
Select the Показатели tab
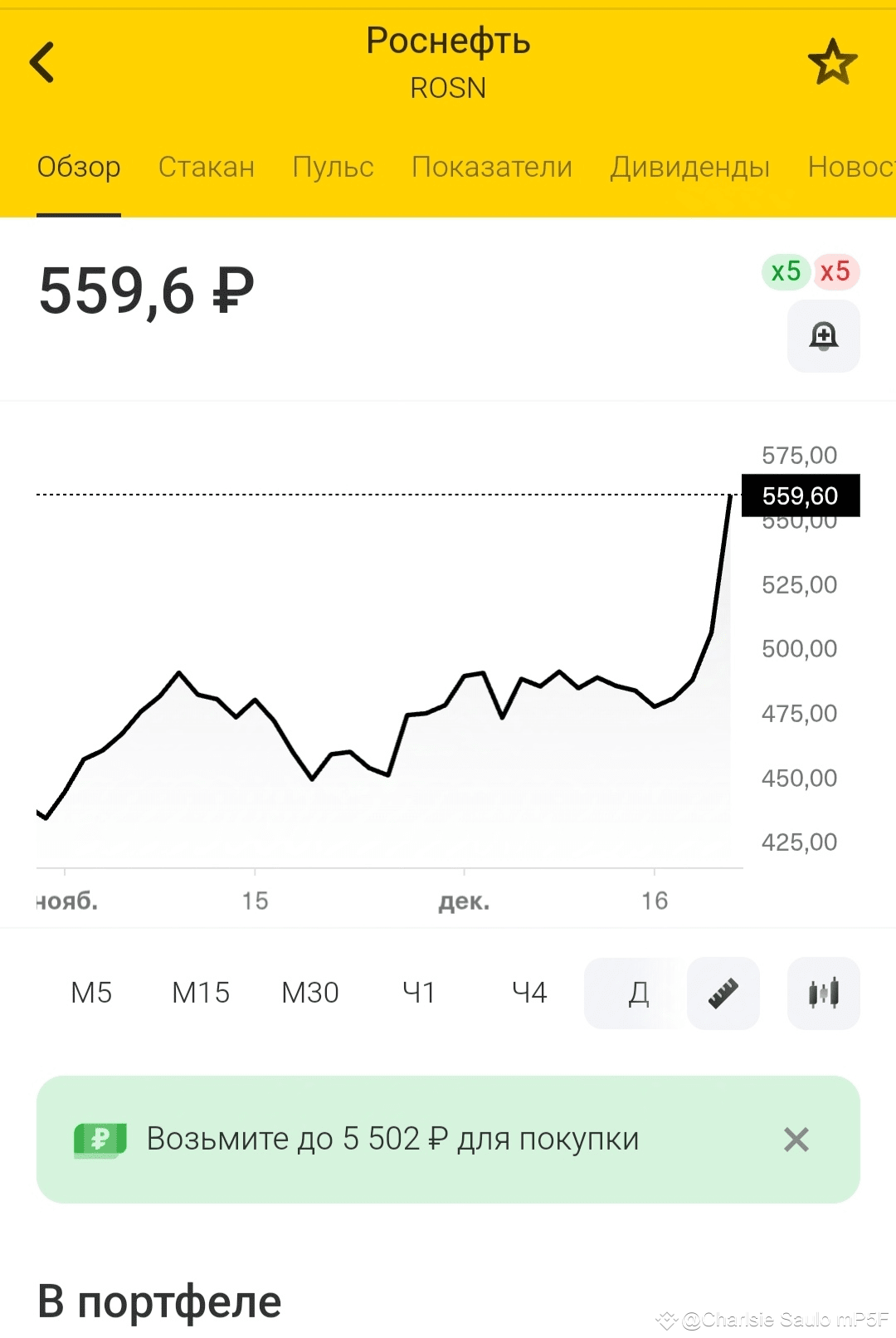tap(492, 168)
